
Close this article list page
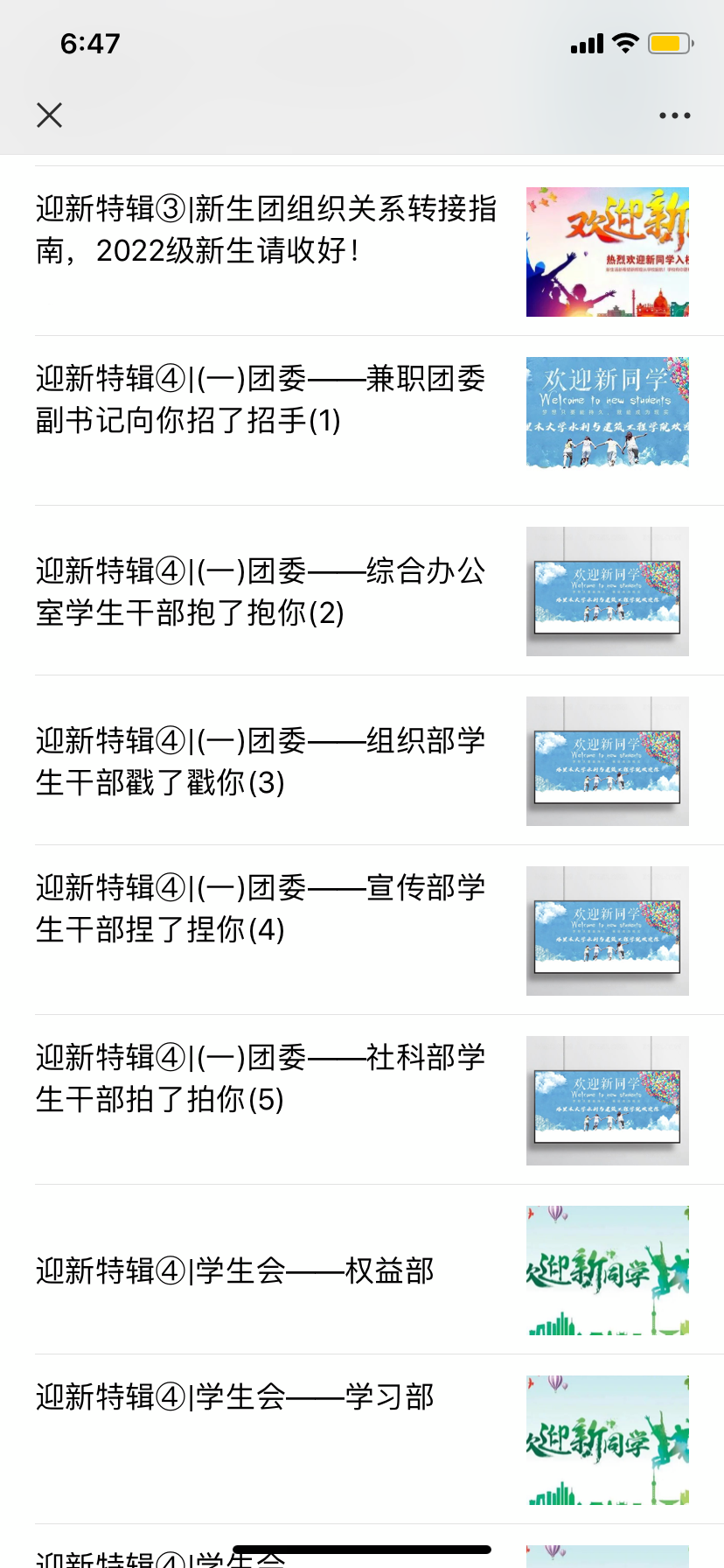[50, 115]
